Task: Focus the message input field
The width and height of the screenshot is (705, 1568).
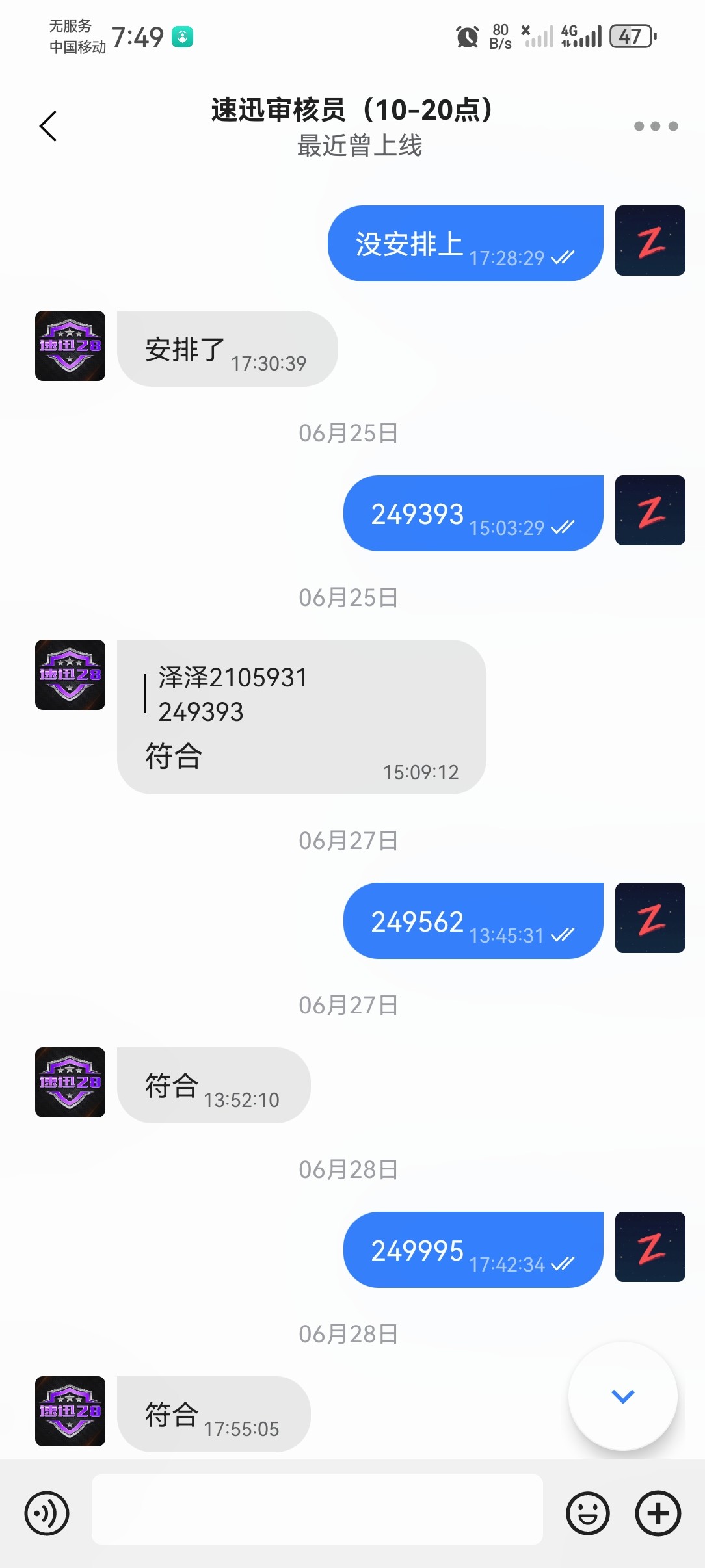Action: coord(317,1509)
